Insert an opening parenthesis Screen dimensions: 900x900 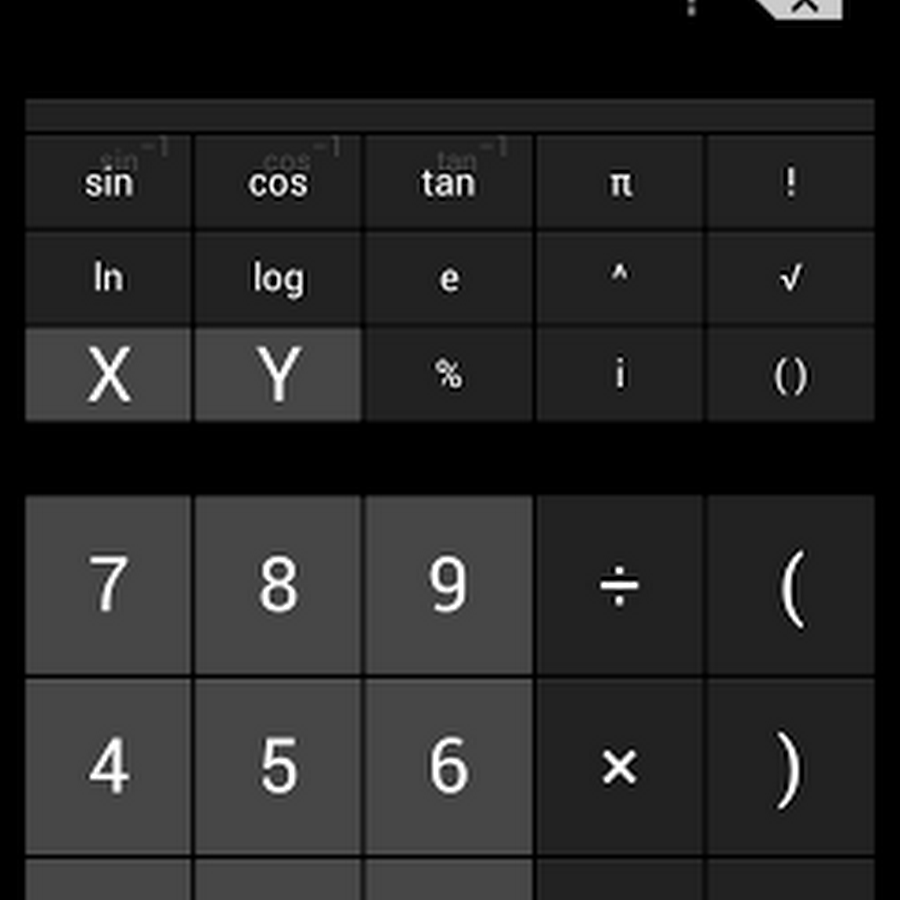point(790,585)
